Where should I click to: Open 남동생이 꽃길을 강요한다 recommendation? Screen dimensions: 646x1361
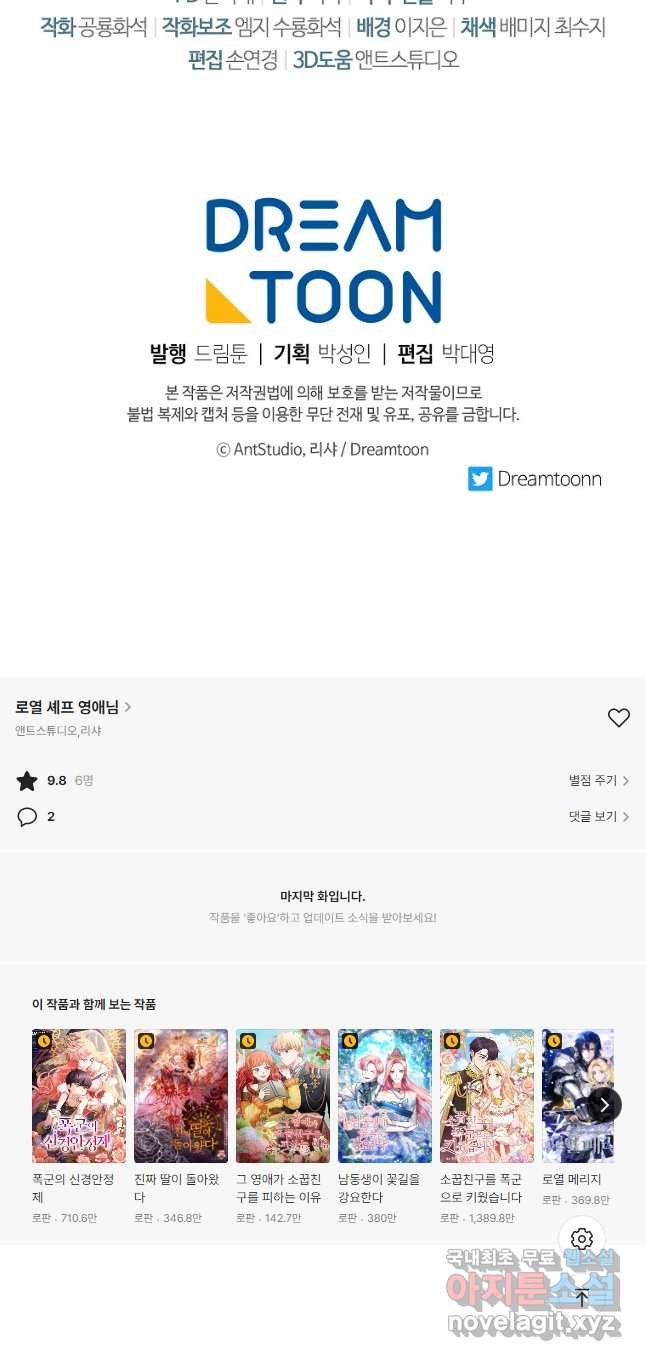[x=385, y=1096]
